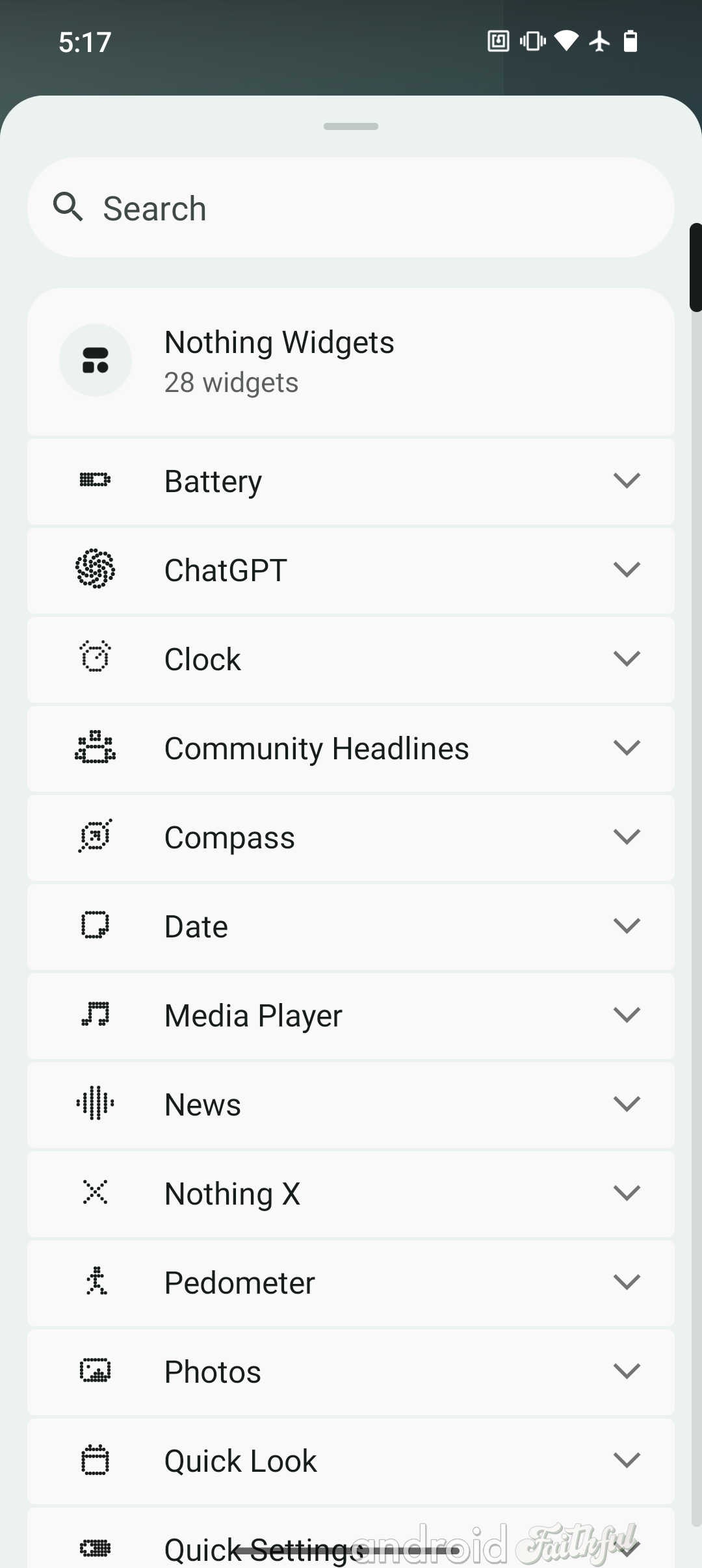Expand the Date widget list
This screenshot has width=702, height=1568.
coord(627,926)
